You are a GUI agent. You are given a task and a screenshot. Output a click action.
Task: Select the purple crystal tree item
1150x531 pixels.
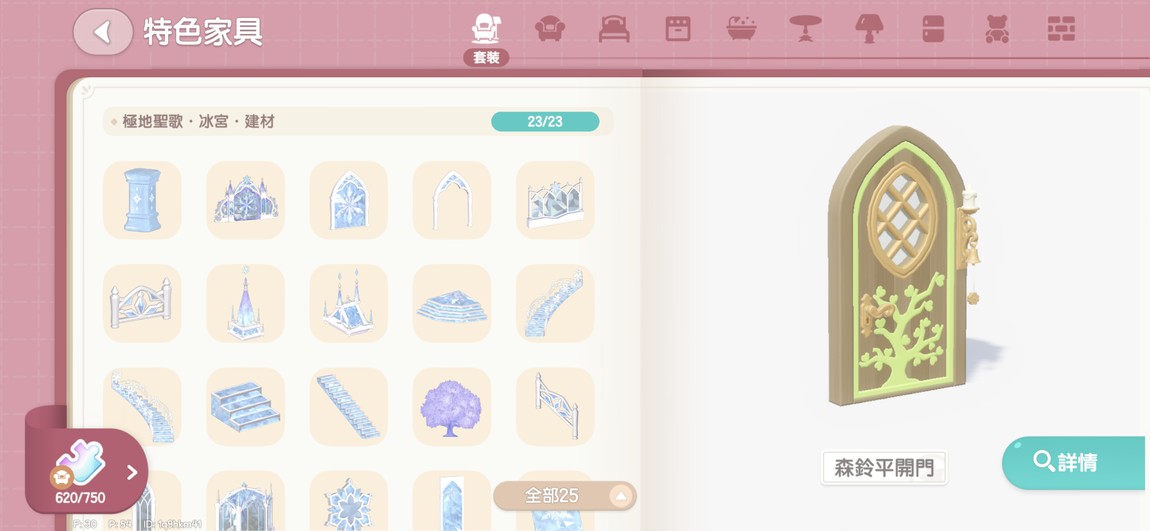[451, 406]
